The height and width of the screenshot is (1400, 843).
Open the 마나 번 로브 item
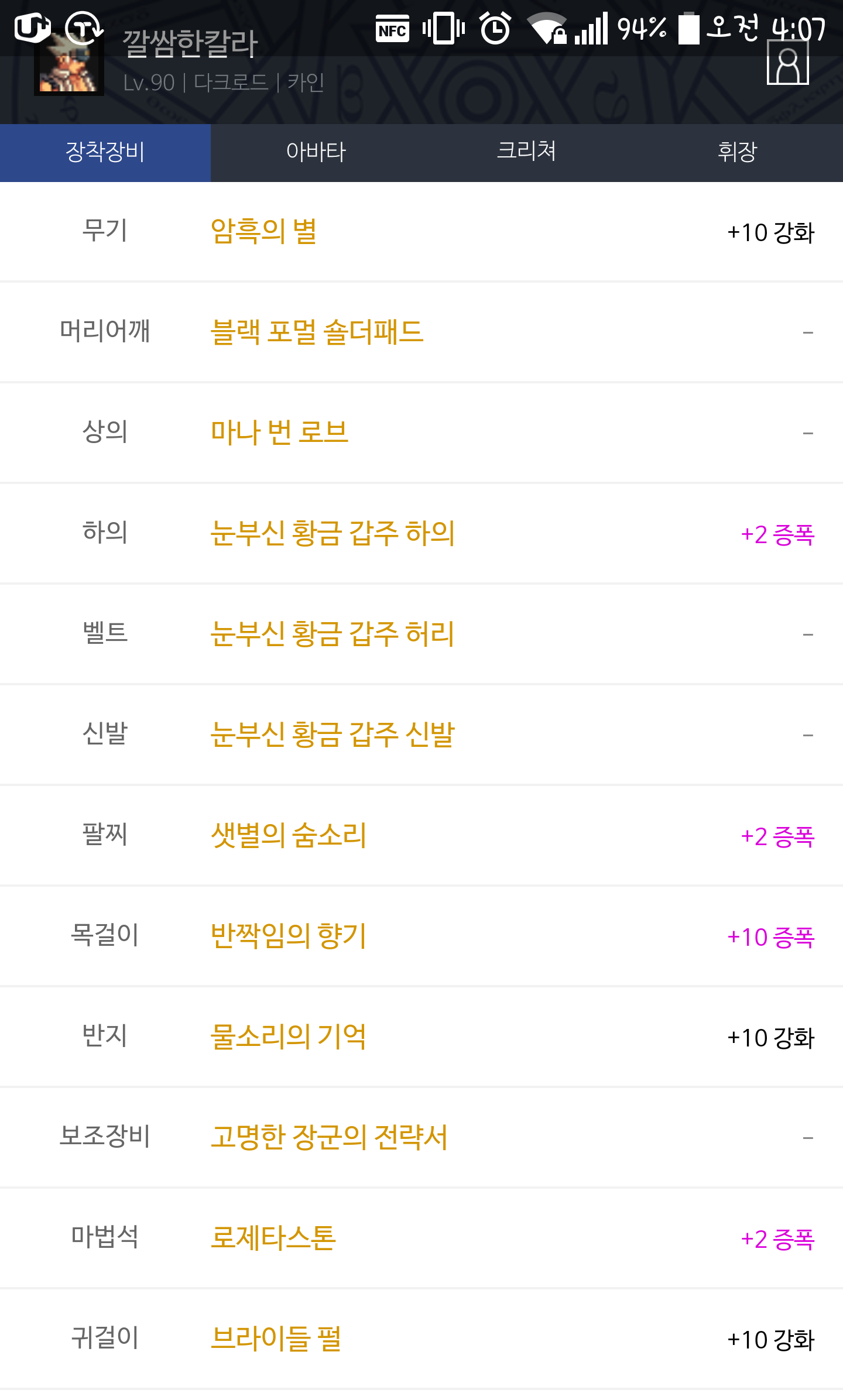click(x=279, y=433)
